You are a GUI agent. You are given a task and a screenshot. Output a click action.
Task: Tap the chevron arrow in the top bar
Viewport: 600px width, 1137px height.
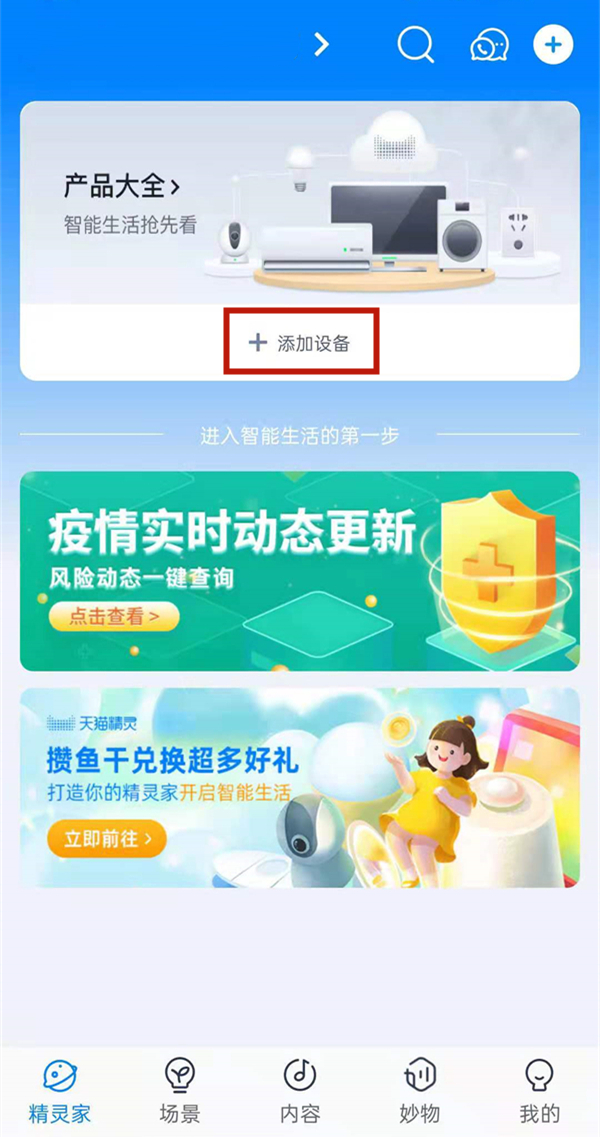tap(321, 44)
